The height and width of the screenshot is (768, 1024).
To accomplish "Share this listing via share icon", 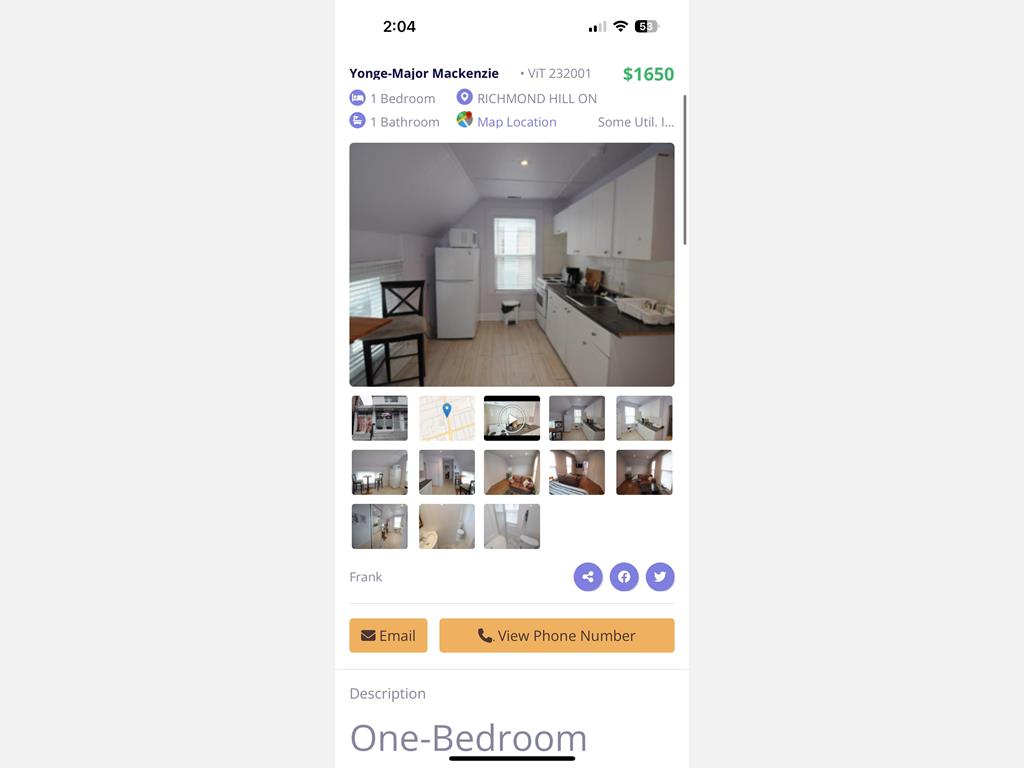I will pos(588,577).
